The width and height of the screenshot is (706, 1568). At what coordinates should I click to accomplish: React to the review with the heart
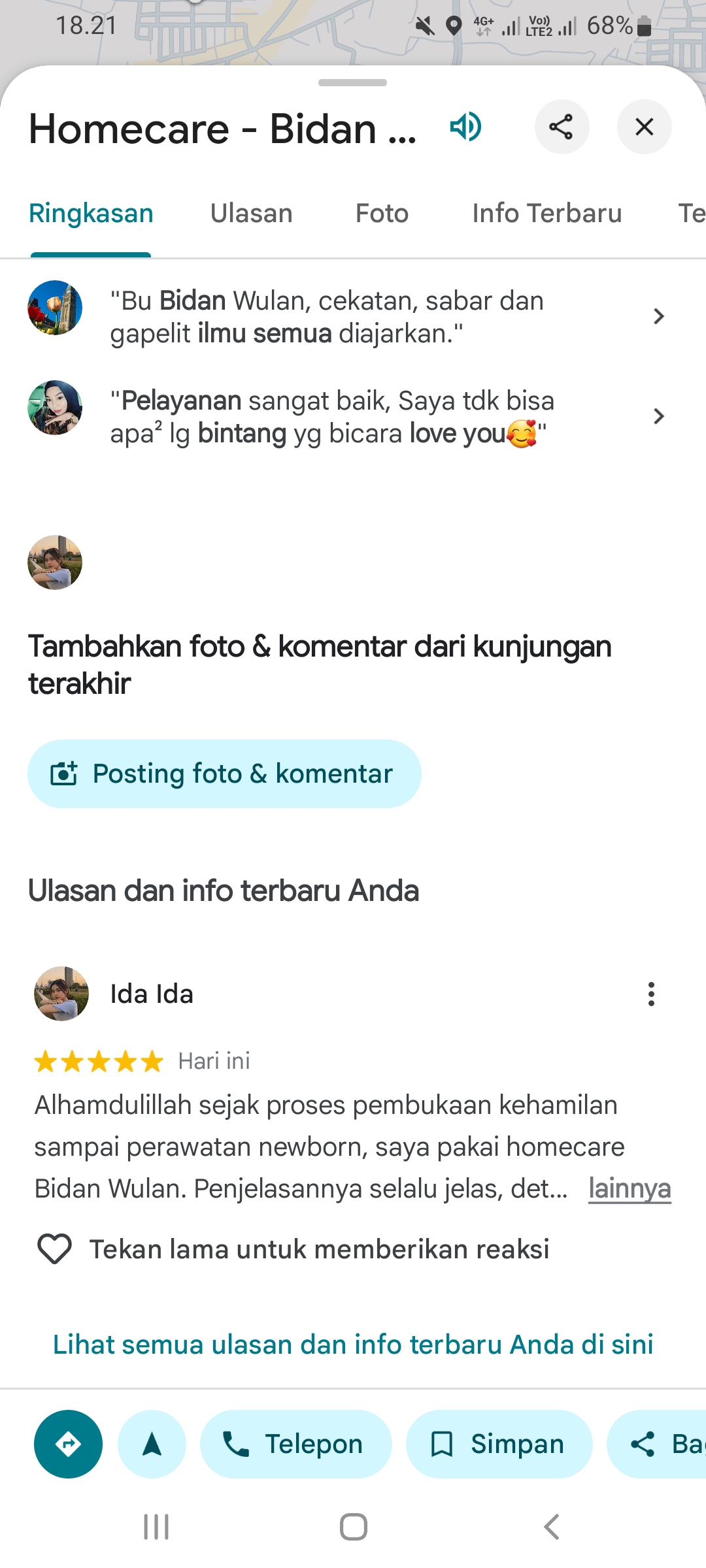pos(55,1249)
